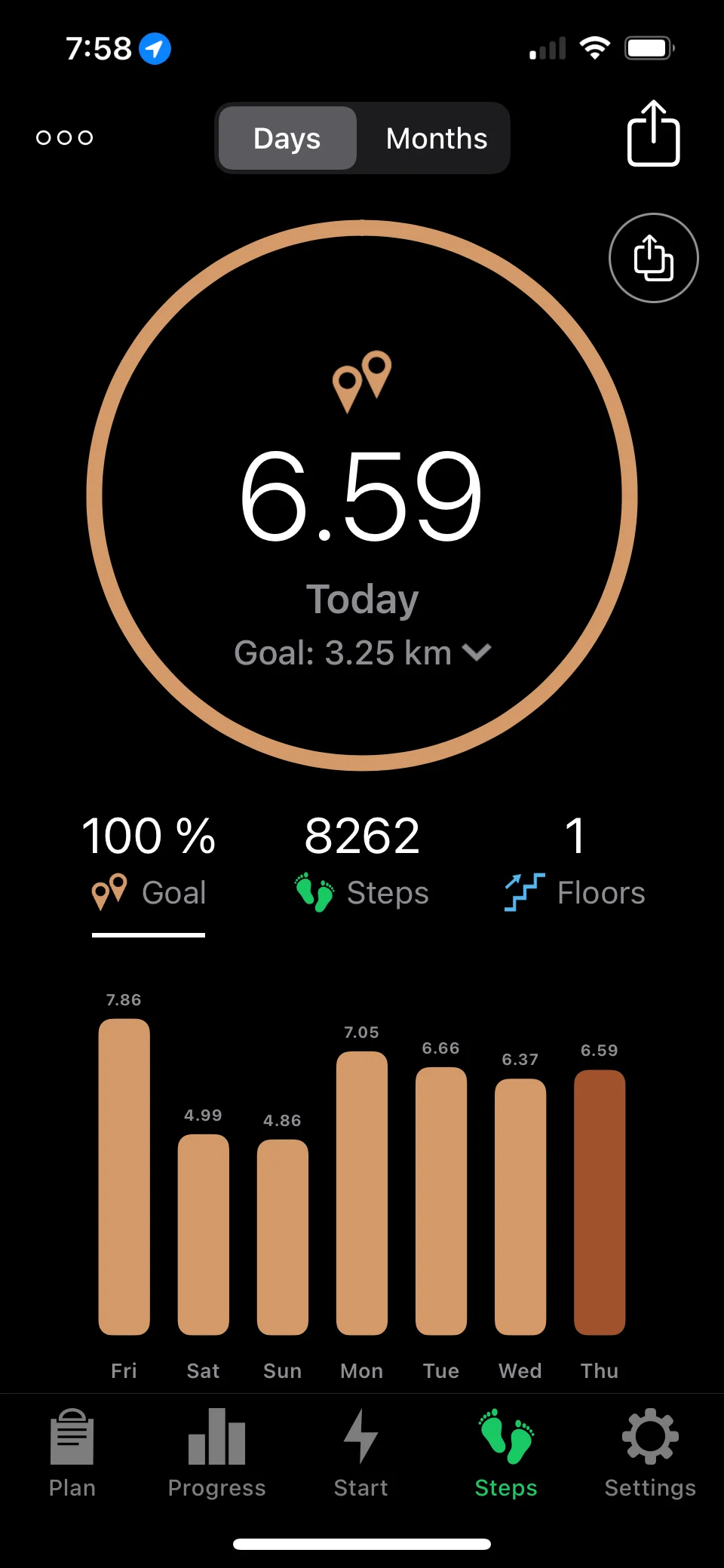This screenshot has height=1568, width=724.
Task: Select Monday's 7.05 bar
Action: (x=362, y=1192)
